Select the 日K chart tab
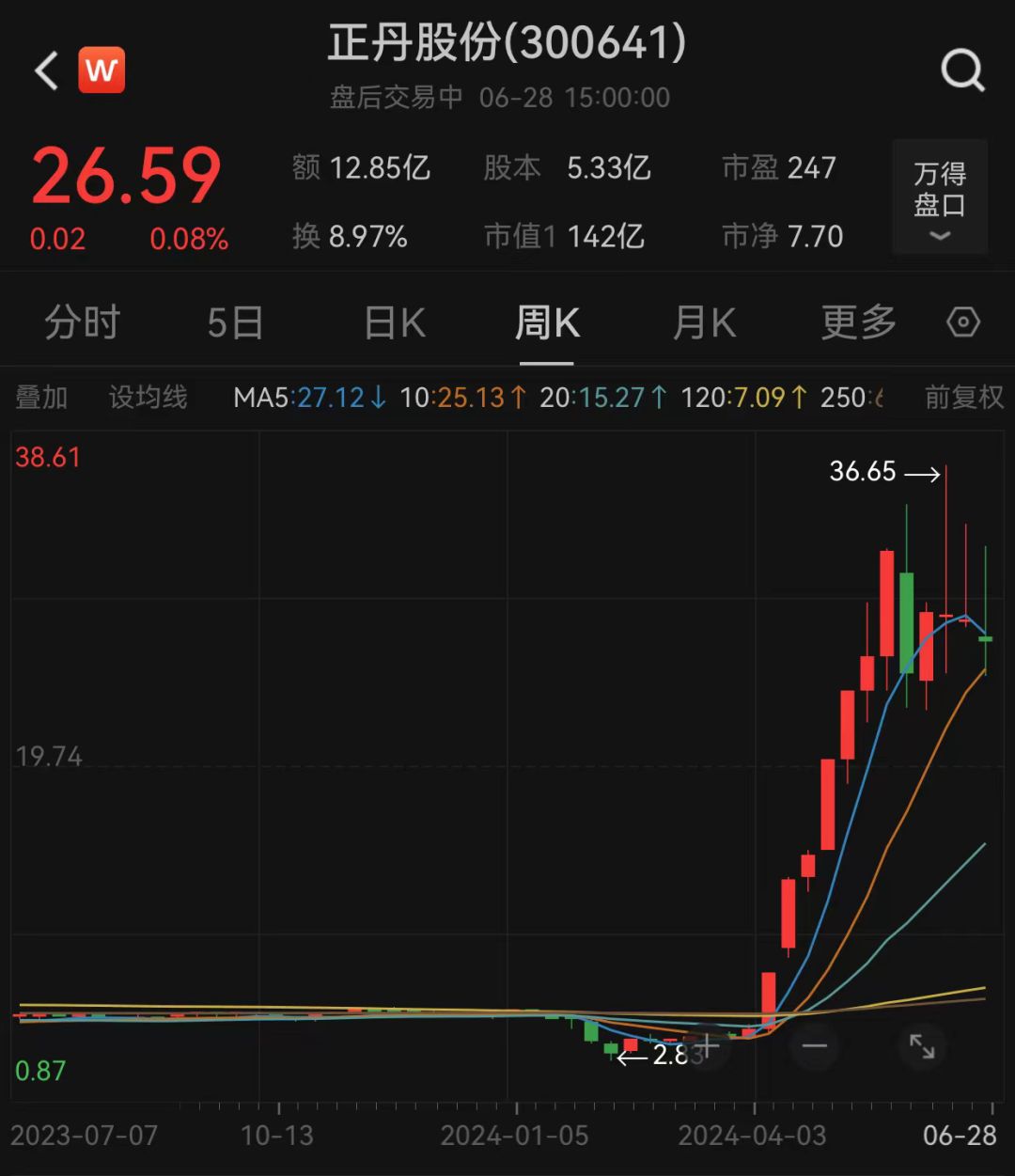This screenshot has height=1176, width=1015. (395, 323)
